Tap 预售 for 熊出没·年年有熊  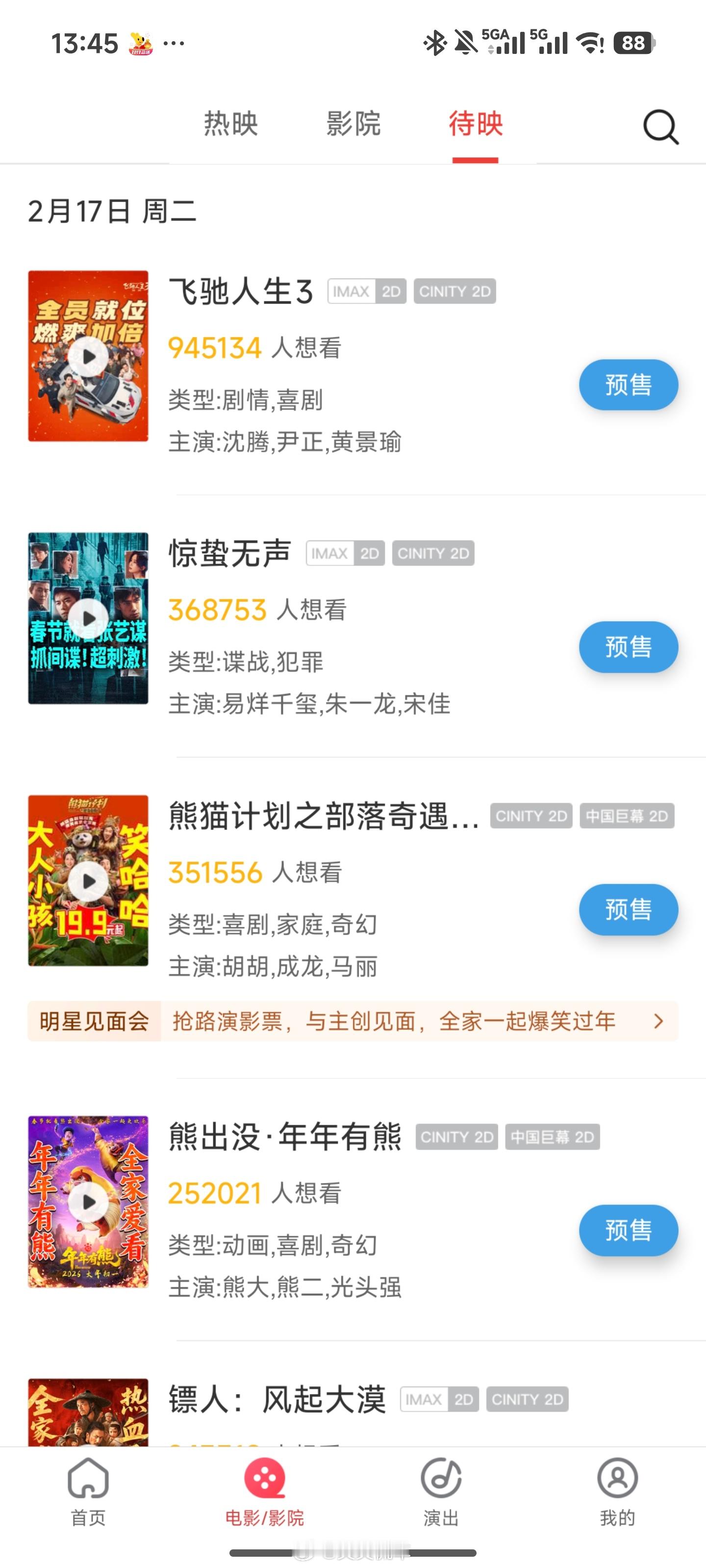tap(629, 1230)
